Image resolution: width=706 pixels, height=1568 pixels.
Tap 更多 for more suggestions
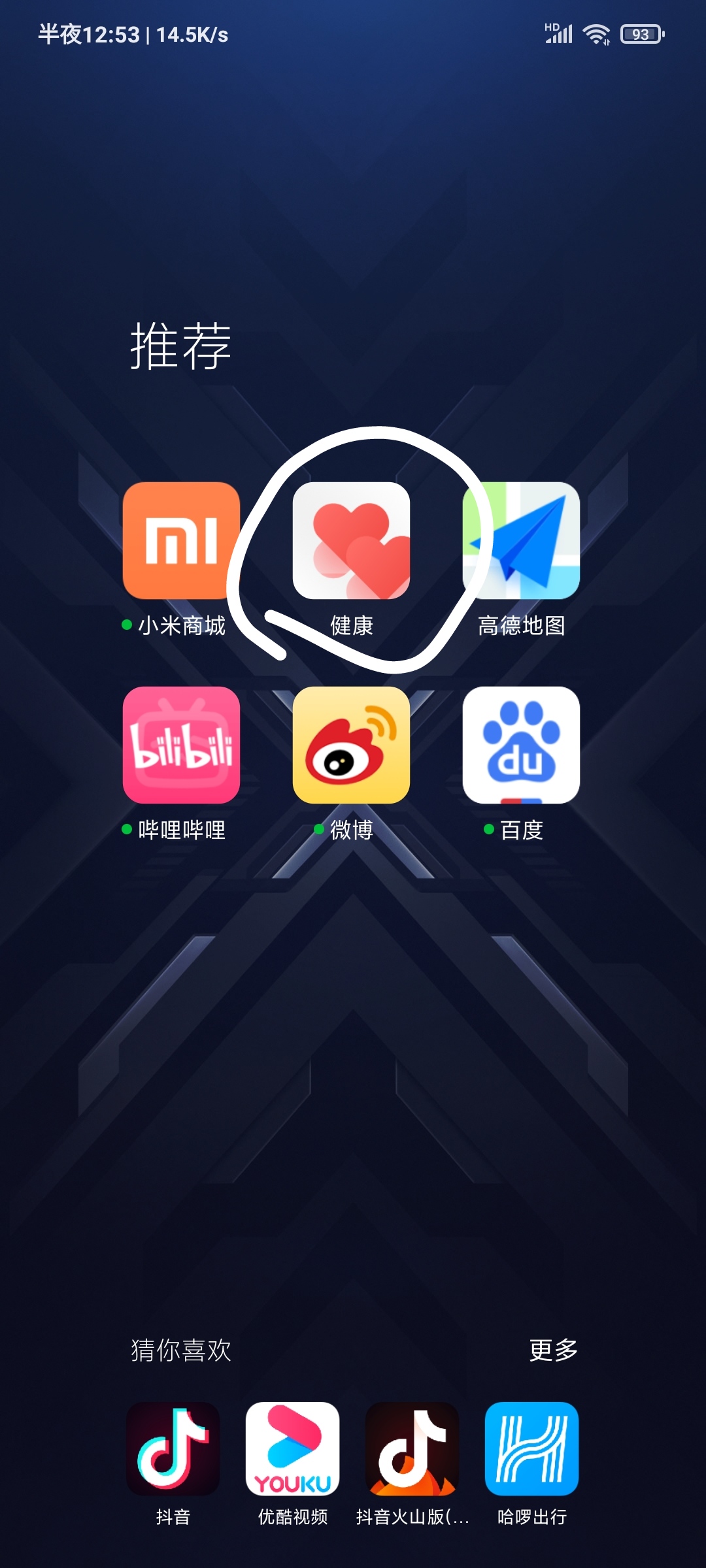(553, 1350)
